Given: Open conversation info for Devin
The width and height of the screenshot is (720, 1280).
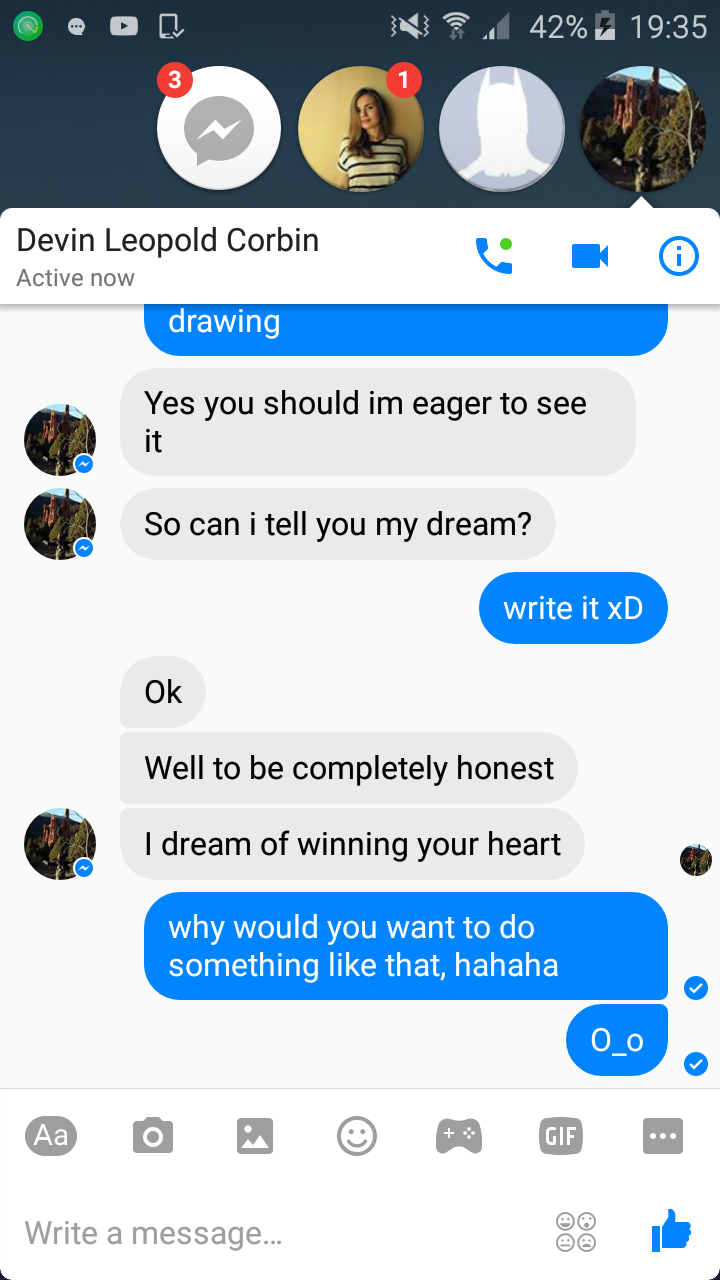Looking at the screenshot, I should [679, 257].
